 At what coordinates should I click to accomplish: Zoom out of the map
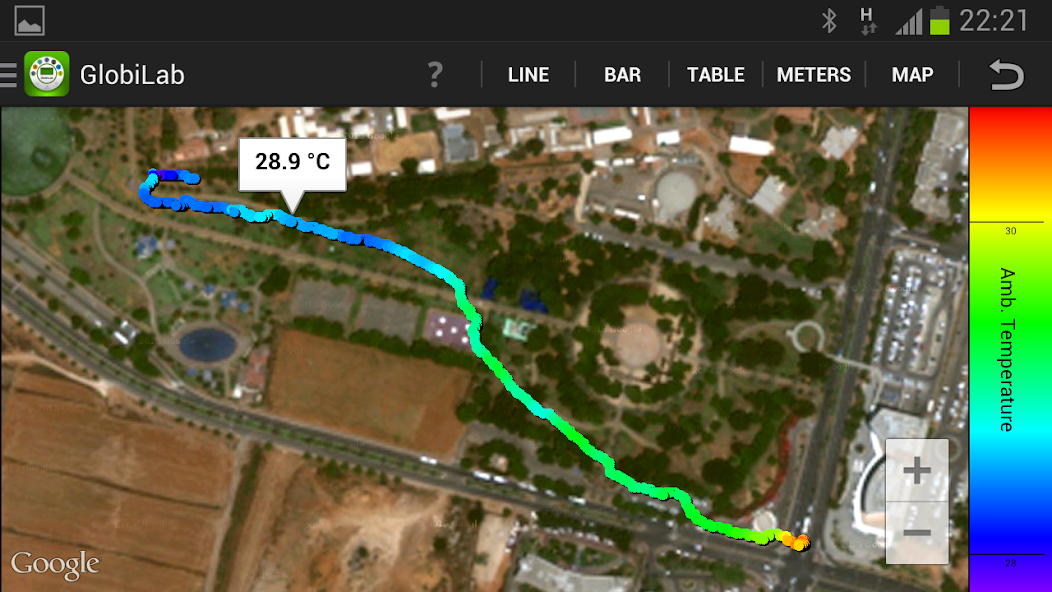(x=916, y=533)
